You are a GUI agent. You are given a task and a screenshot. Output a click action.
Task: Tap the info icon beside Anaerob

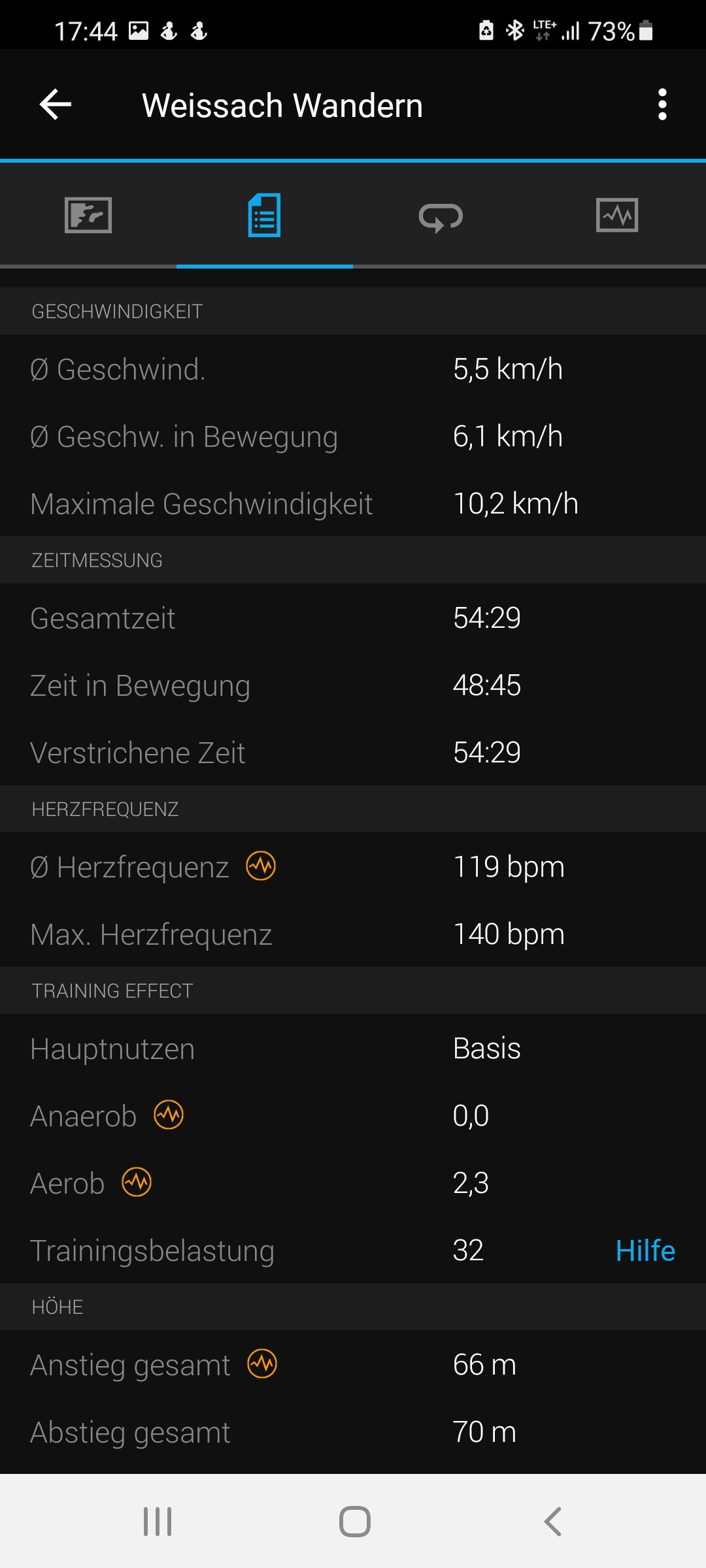169,1115
